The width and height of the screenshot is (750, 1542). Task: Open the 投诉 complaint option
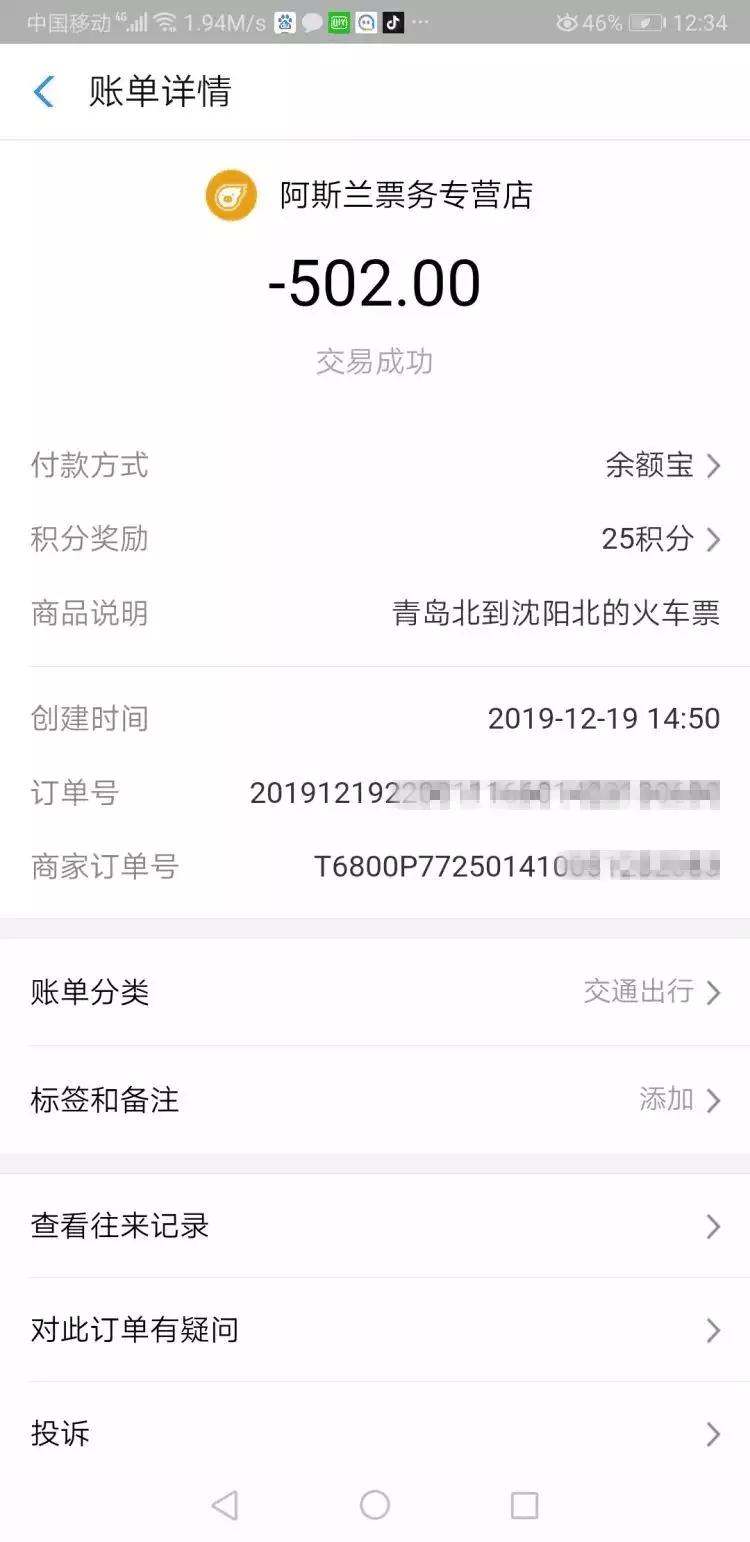click(375, 1433)
